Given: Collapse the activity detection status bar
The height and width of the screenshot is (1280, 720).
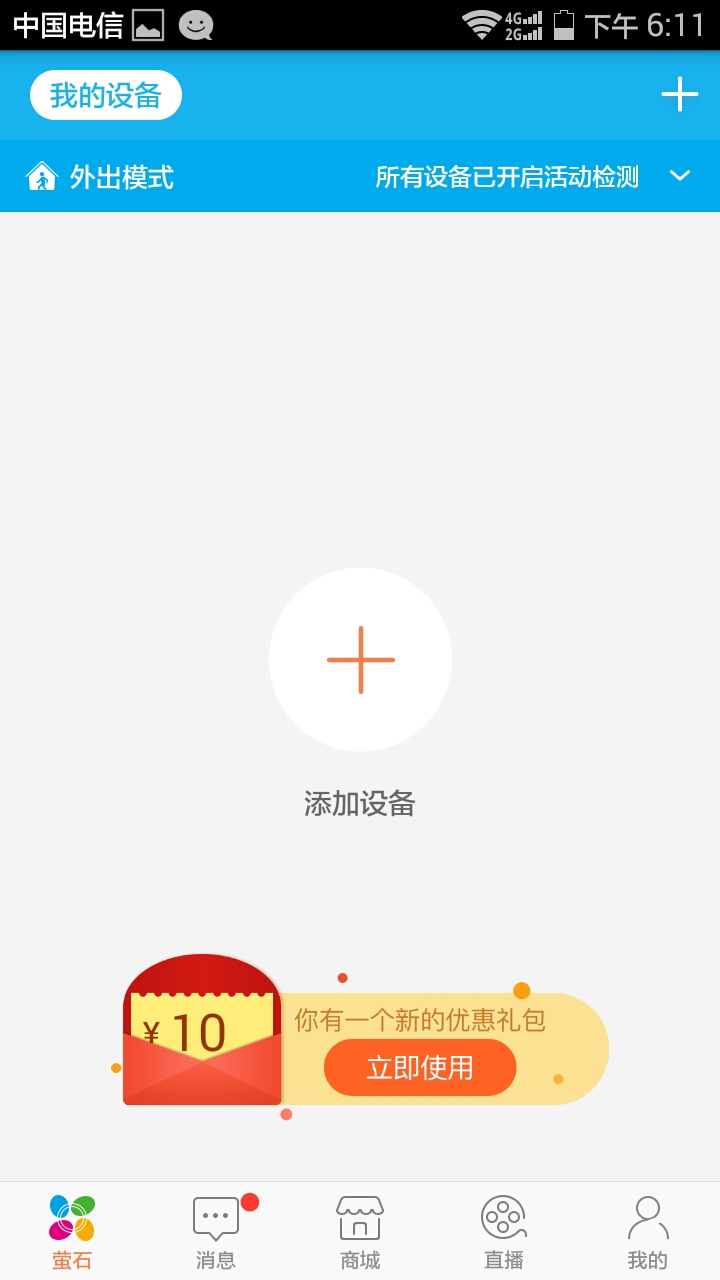Looking at the screenshot, I should point(681,176).
